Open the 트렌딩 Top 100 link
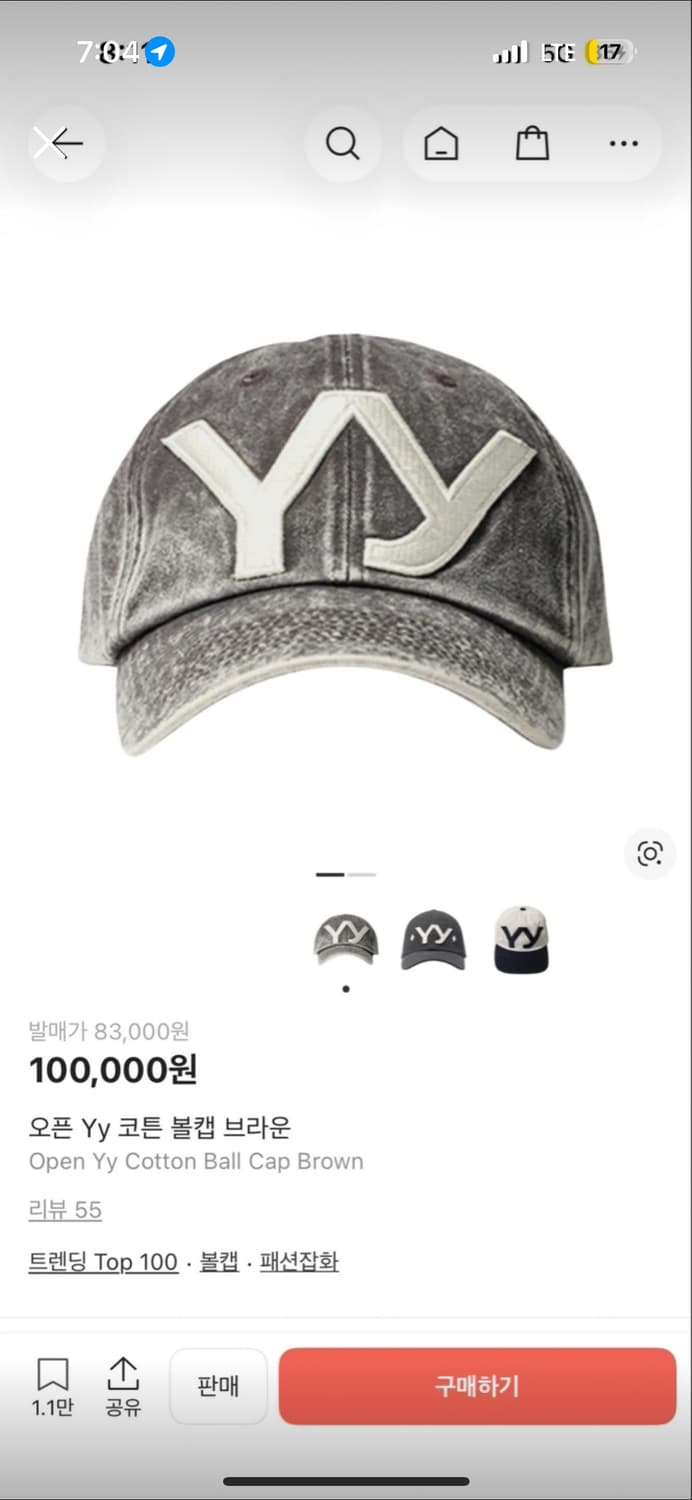The width and height of the screenshot is (692, 1500). click(103, 1262)
